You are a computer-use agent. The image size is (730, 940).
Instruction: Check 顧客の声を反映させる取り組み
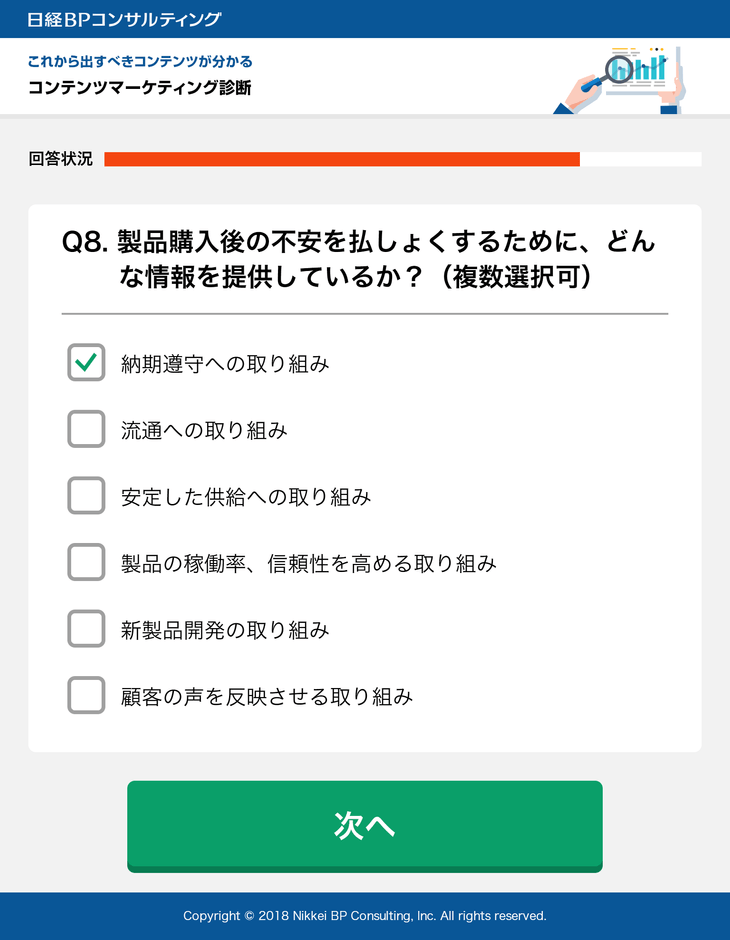click(86, 695)
